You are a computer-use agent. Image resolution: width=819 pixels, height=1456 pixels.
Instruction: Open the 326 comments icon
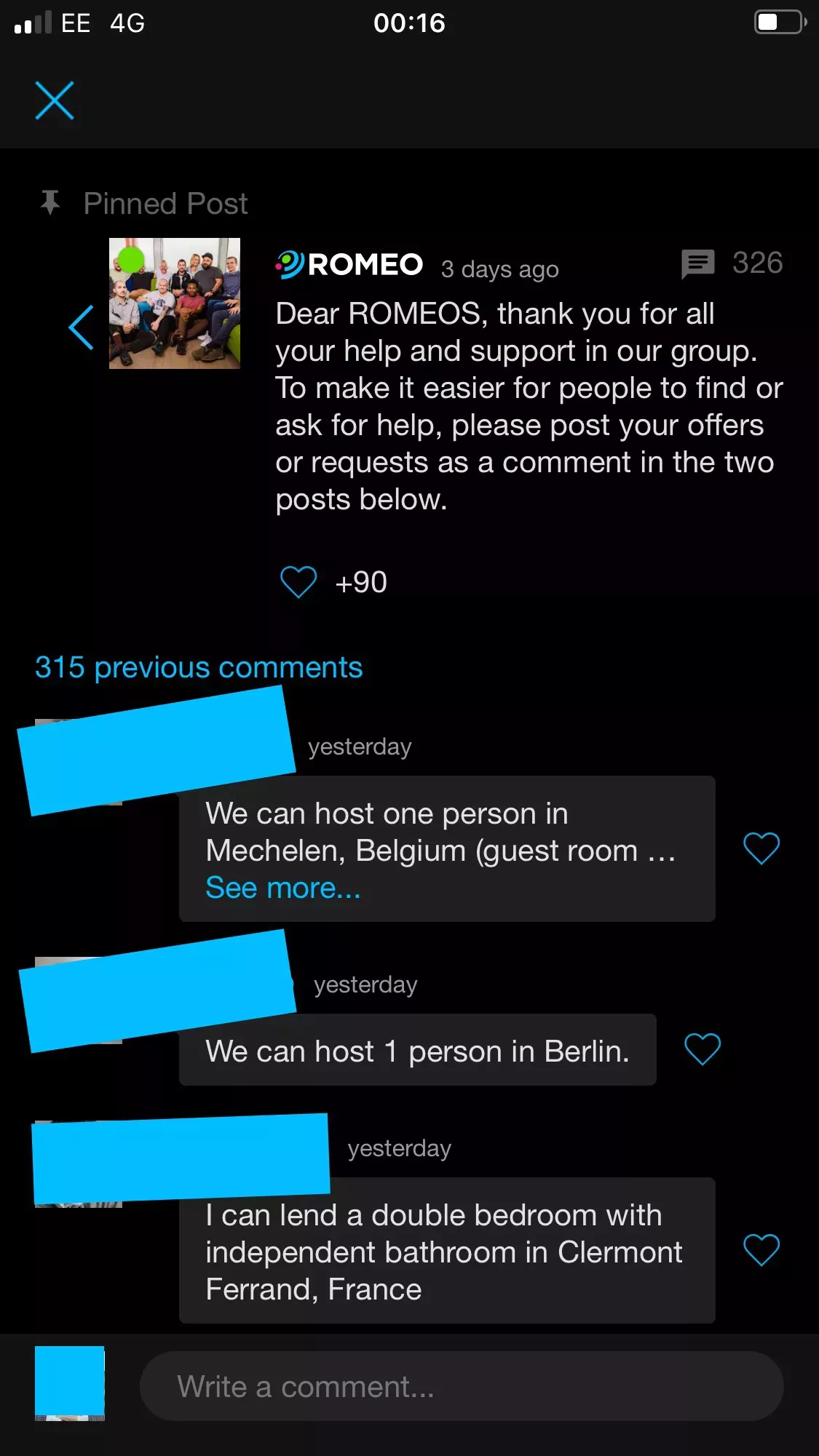pyautogui.click(x=697, y=263)
